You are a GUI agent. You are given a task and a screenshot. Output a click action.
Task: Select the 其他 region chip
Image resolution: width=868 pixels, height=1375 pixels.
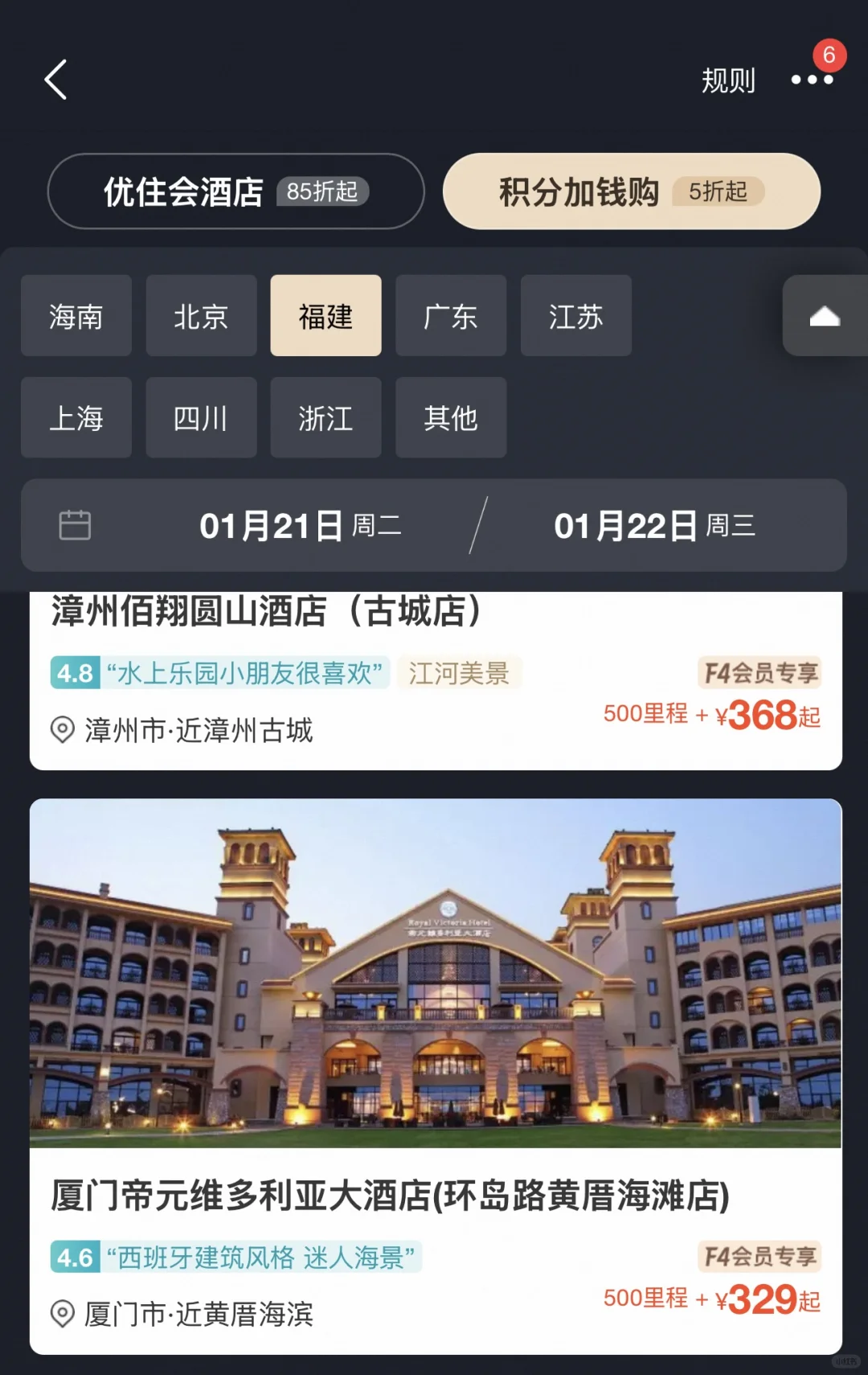(x=451, y=418)
